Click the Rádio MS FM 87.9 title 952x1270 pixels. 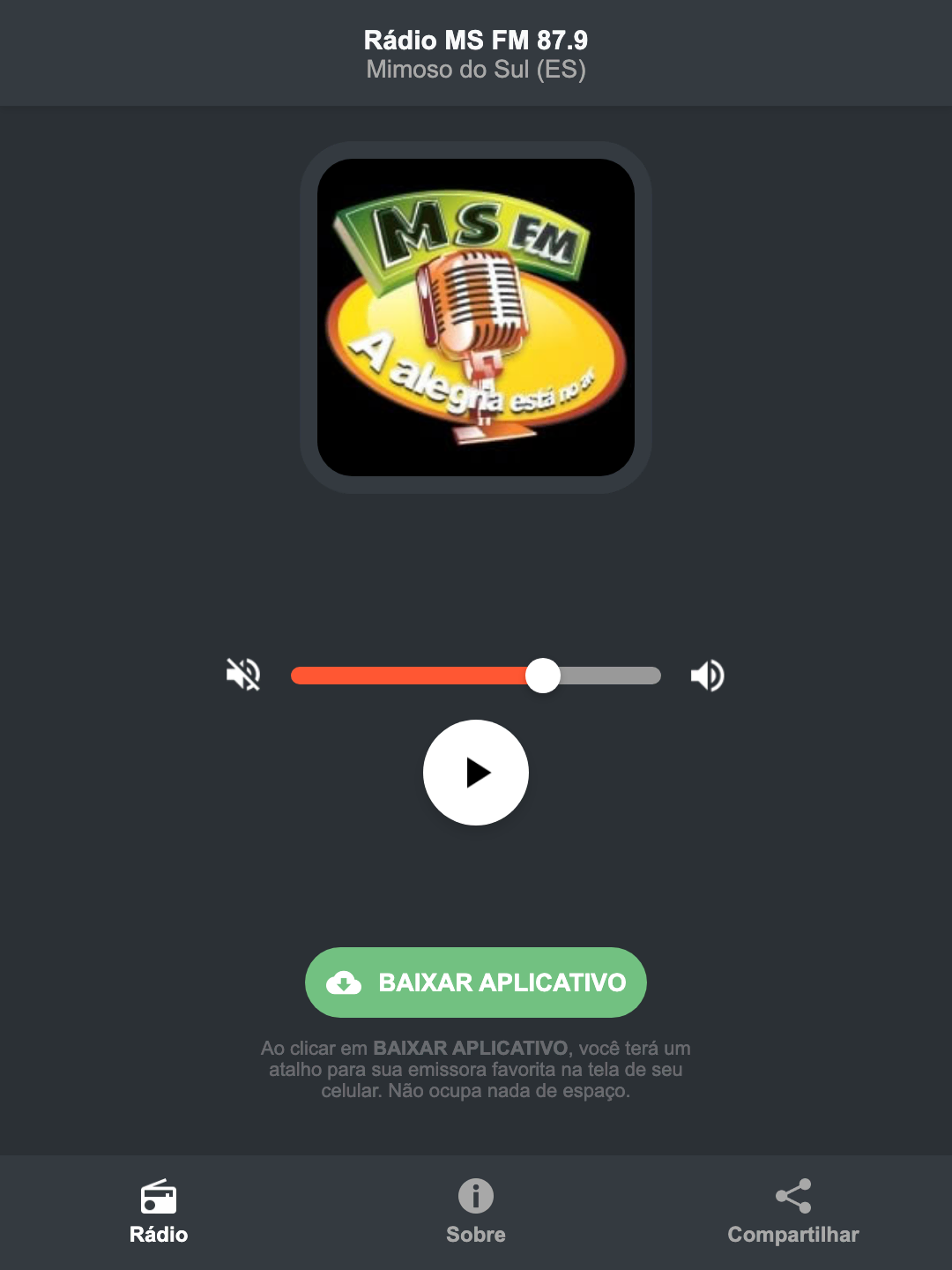pos(475,40)
